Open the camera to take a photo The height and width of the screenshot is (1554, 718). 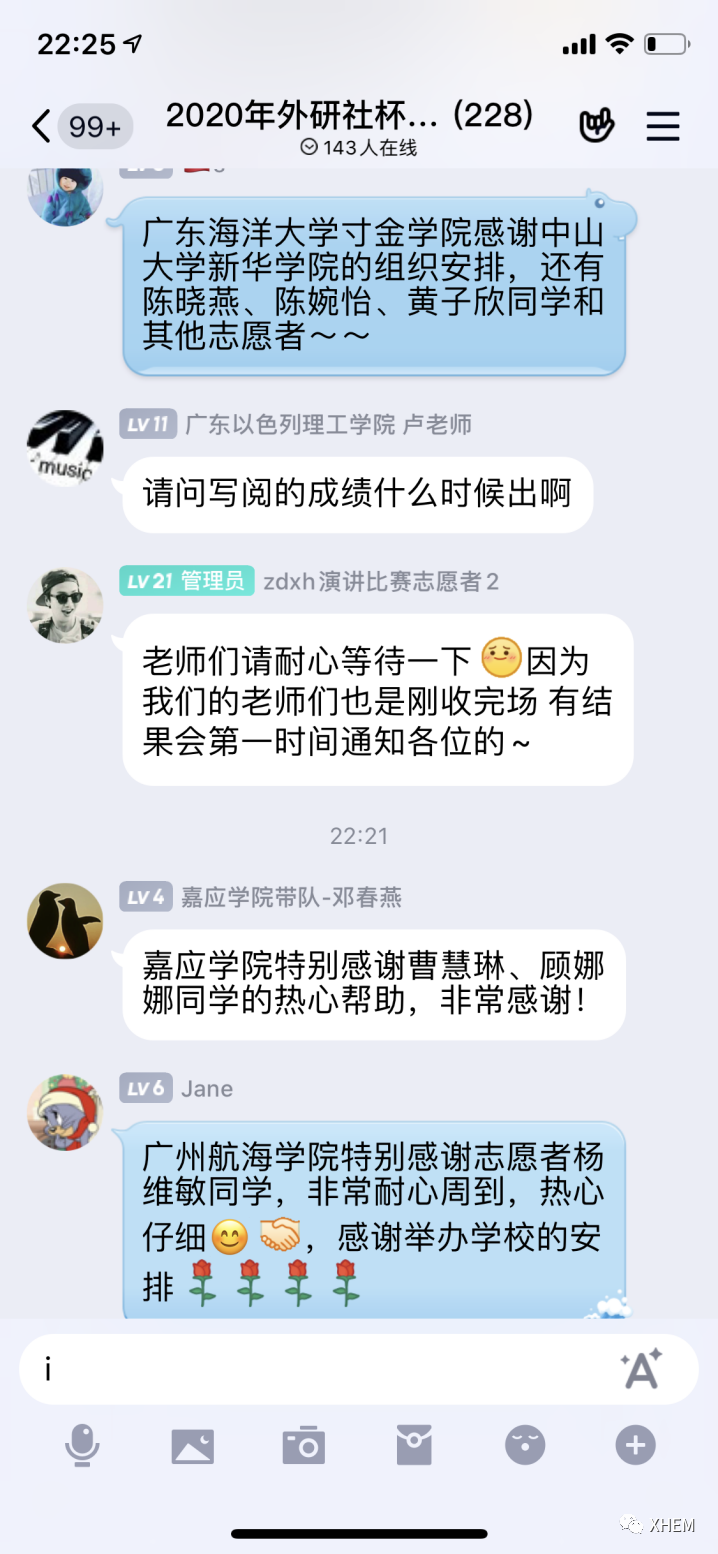(303, 1446)
